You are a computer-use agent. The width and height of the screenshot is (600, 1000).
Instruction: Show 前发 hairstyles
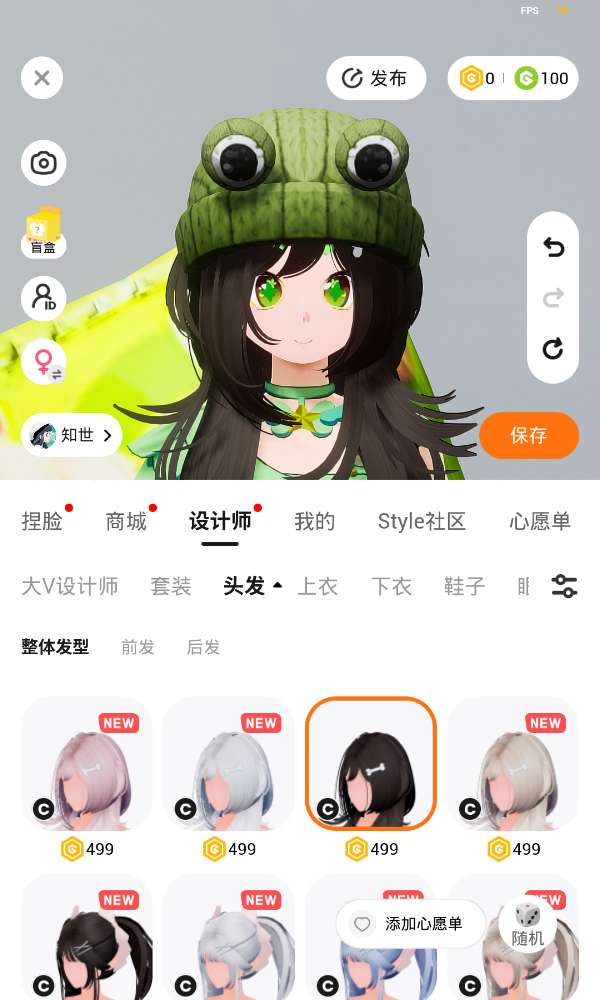point(138,647)
